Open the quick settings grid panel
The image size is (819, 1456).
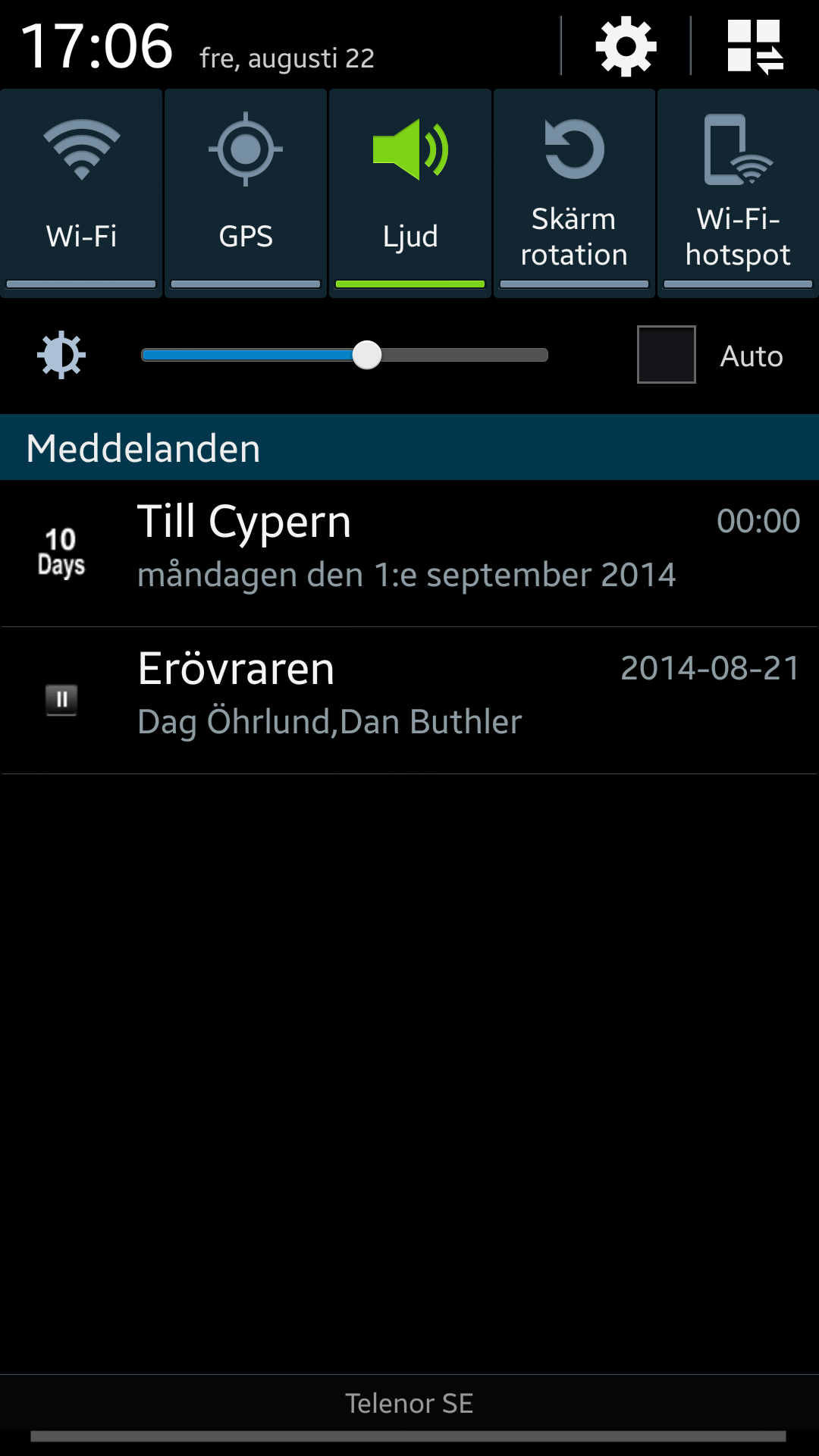pyautogui.click(x=755, y=47)
